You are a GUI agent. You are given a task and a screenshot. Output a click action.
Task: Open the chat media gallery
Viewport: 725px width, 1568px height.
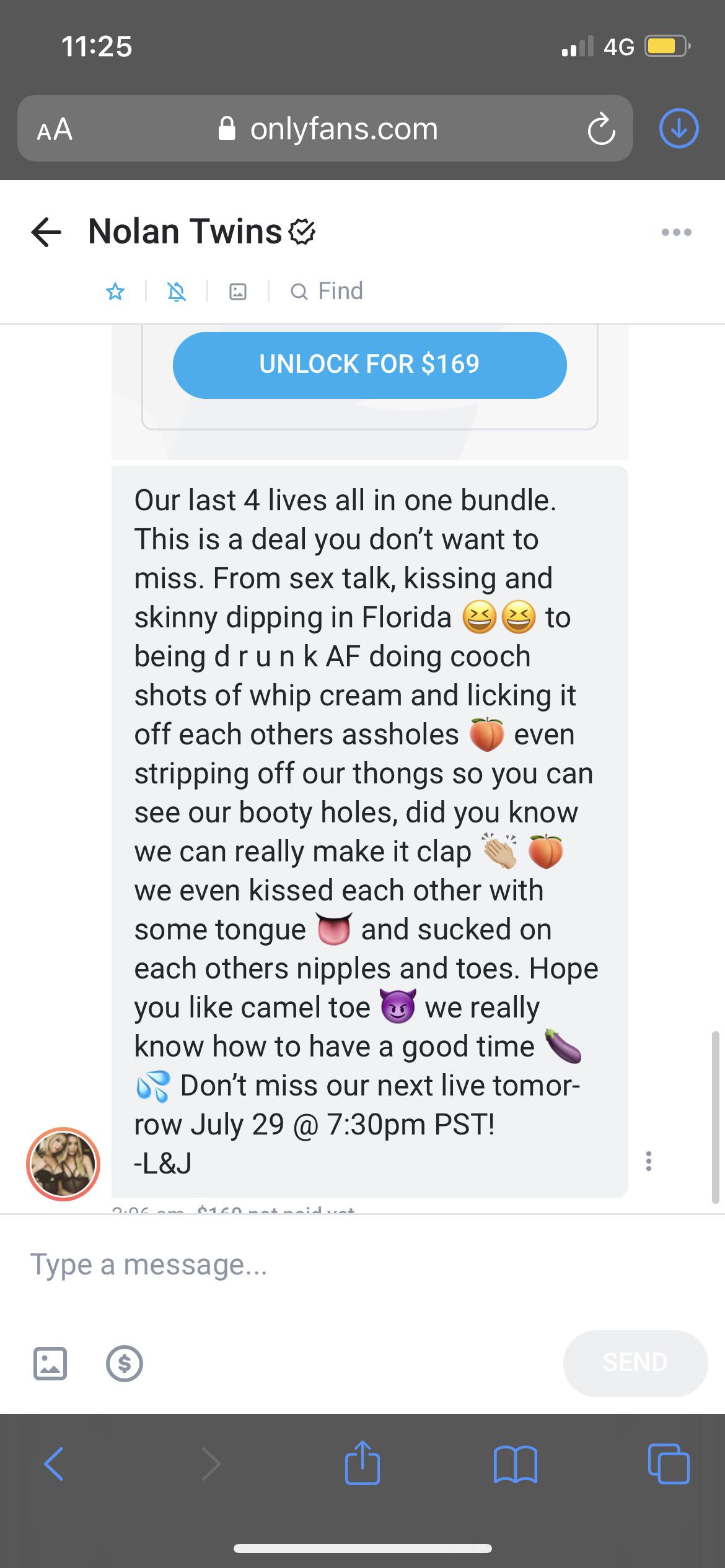[x=238, y=291]
